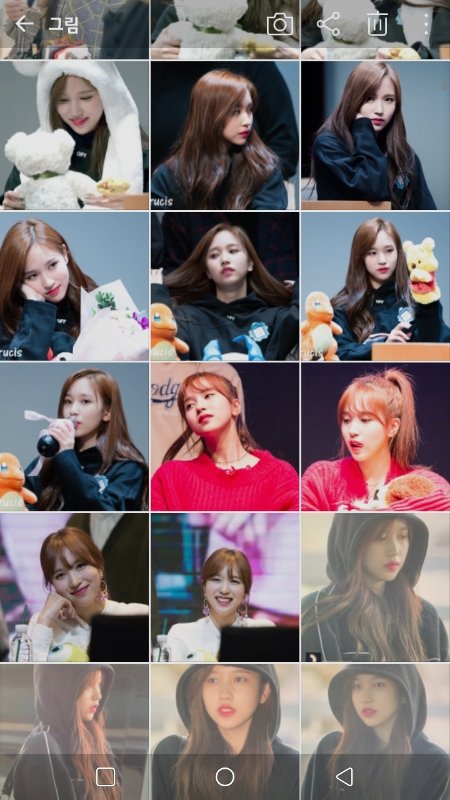Viewport: 450px width, 800px height.
Task: Open the smiling photo with colorful screen background
Action: pos(225,587)
